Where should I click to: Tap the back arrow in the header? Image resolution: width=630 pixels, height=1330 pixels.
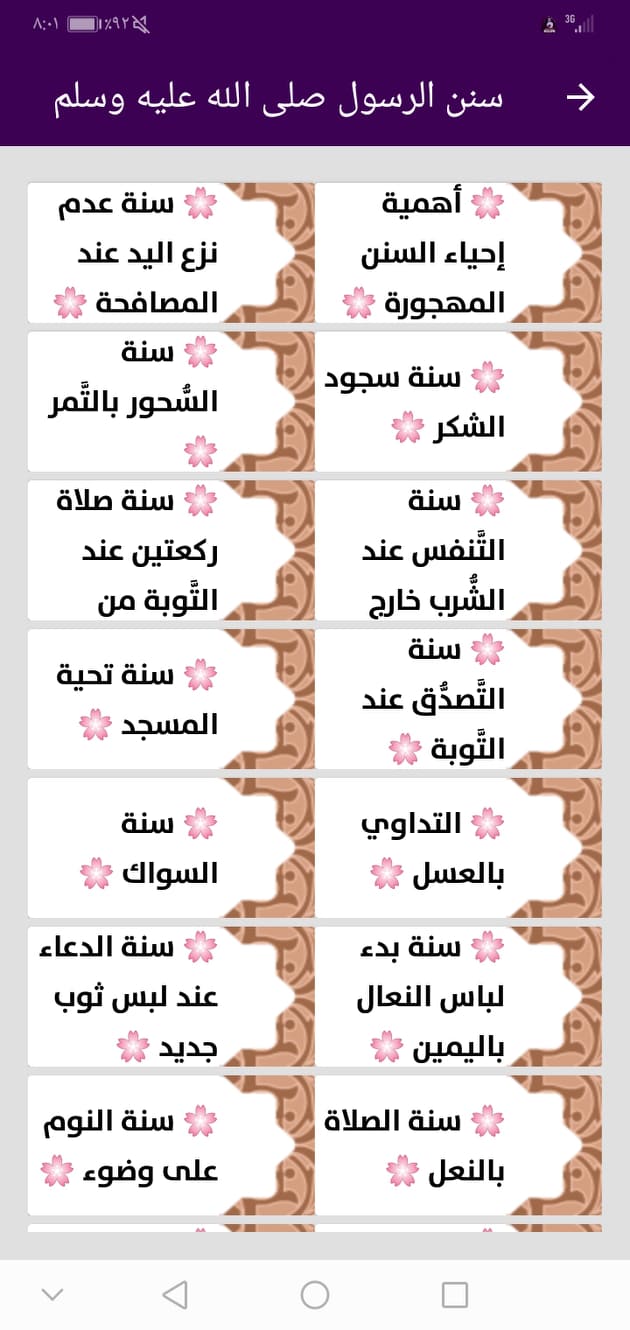point(581,97)
